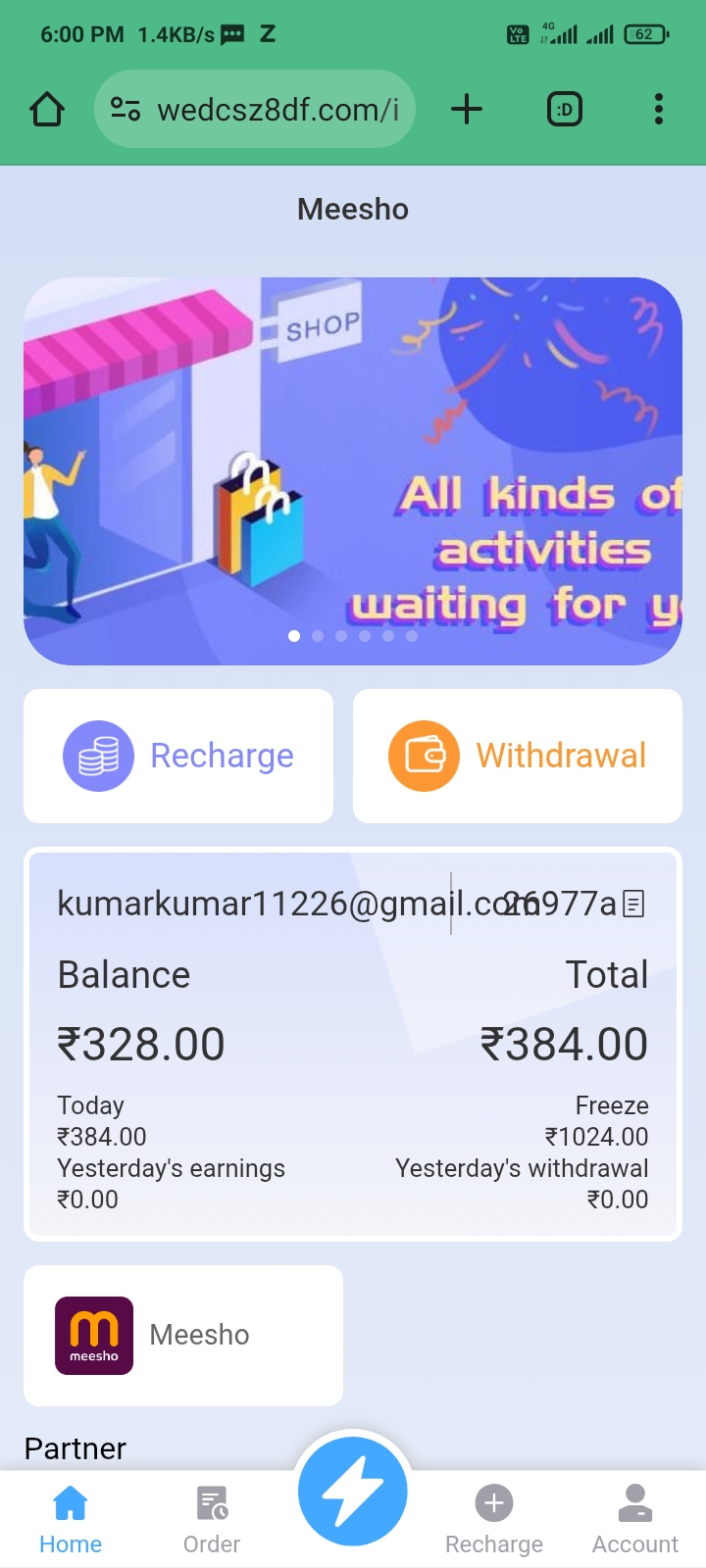
Task: Open the Meesho partner card
Action: [x=183, y=1335]
